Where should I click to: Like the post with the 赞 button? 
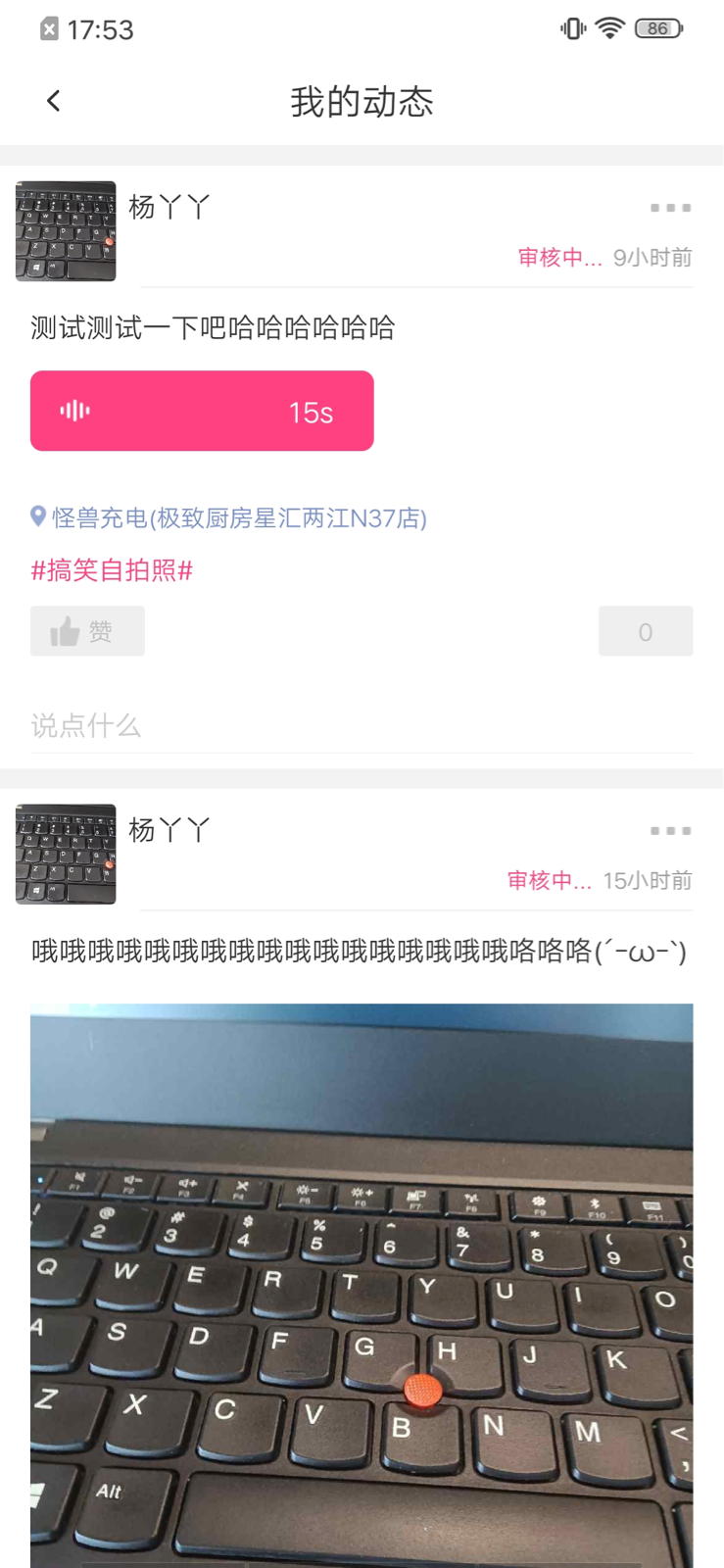click(x=87, y=631)
